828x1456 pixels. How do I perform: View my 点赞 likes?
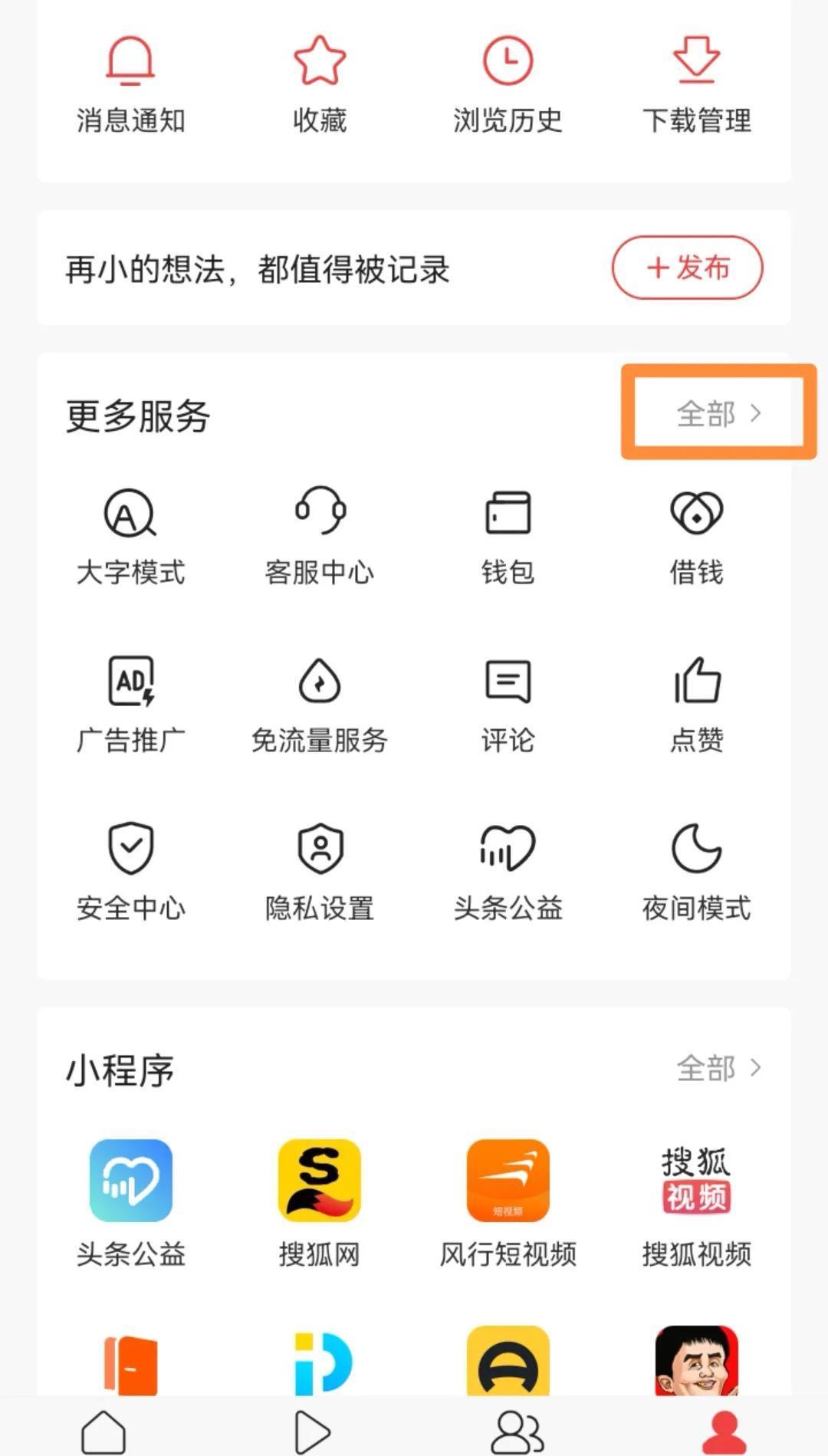[x=696, y=703]
